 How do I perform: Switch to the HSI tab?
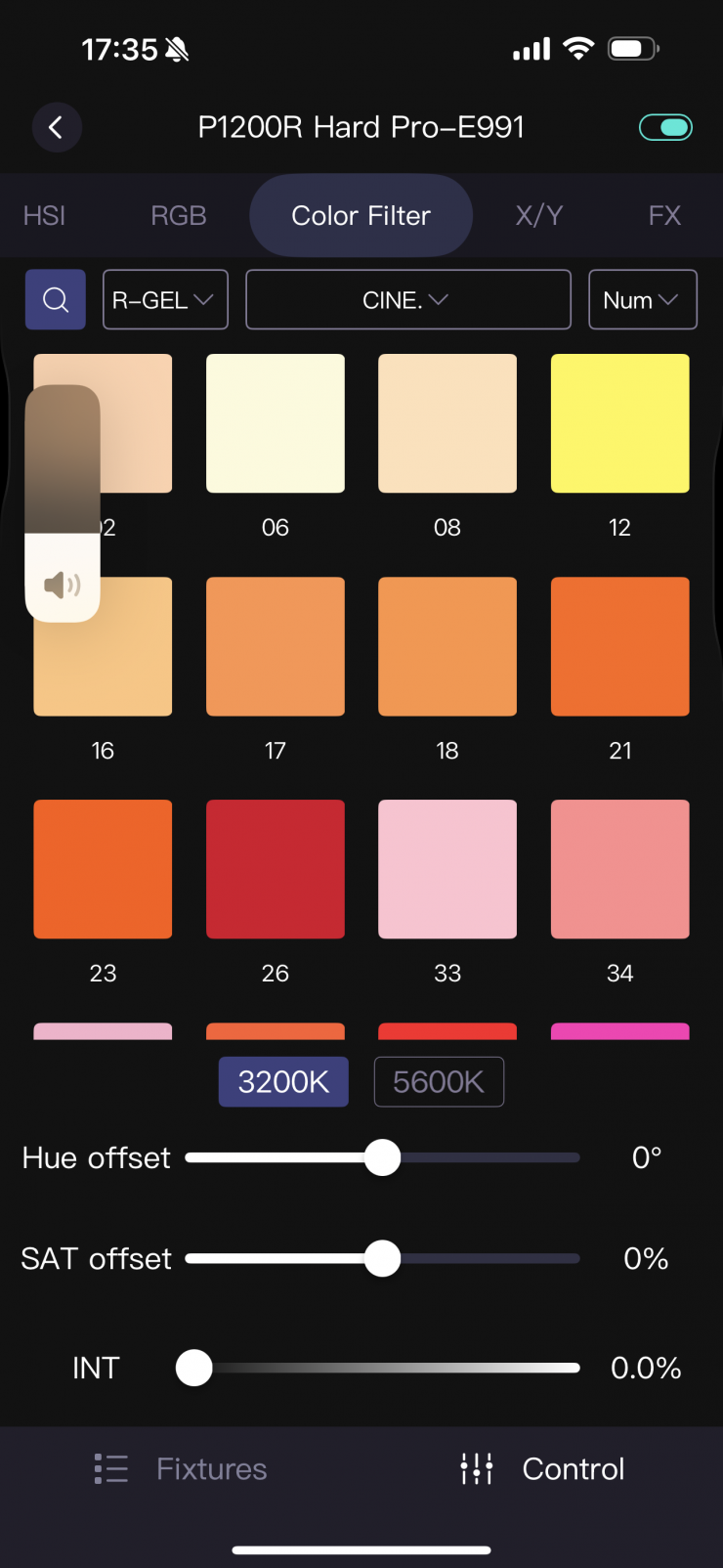coord(44,216)
